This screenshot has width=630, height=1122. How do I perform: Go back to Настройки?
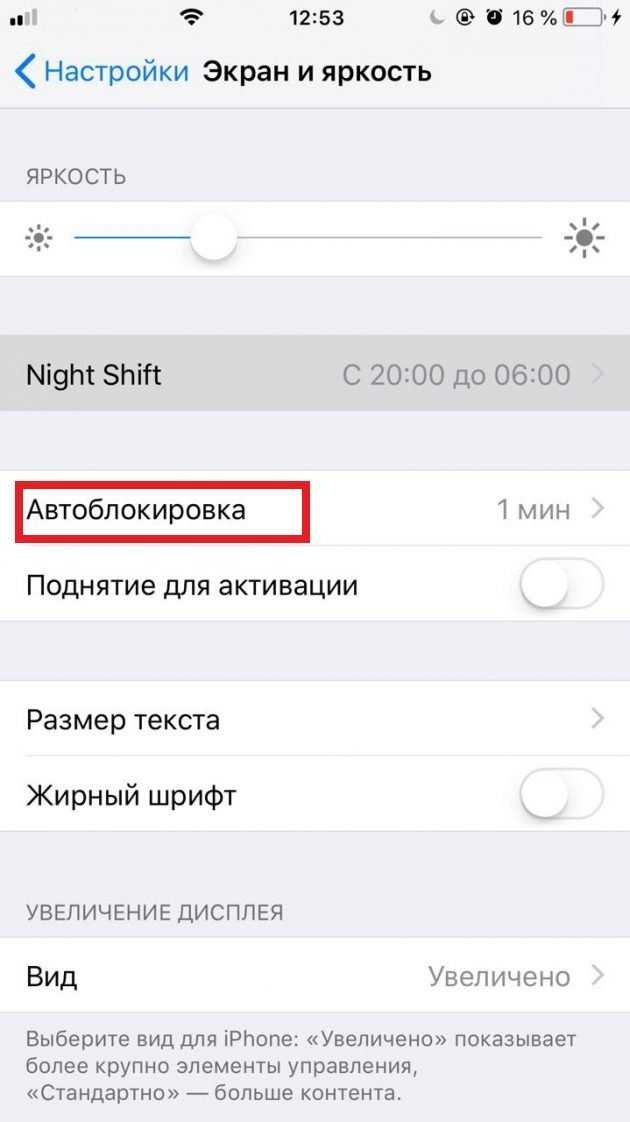click(101, 72)
